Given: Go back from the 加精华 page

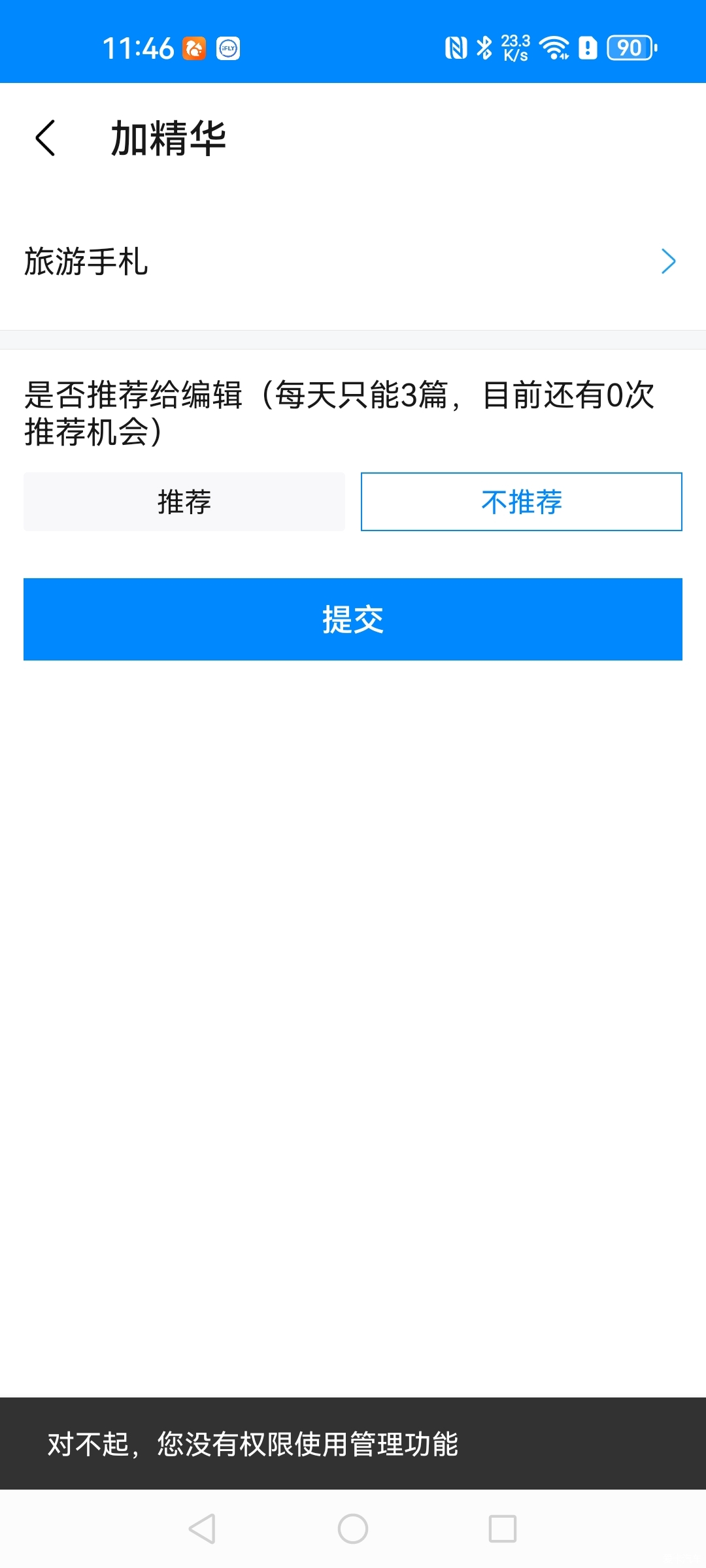Looking at the screenshot, I should coord(45,138).
